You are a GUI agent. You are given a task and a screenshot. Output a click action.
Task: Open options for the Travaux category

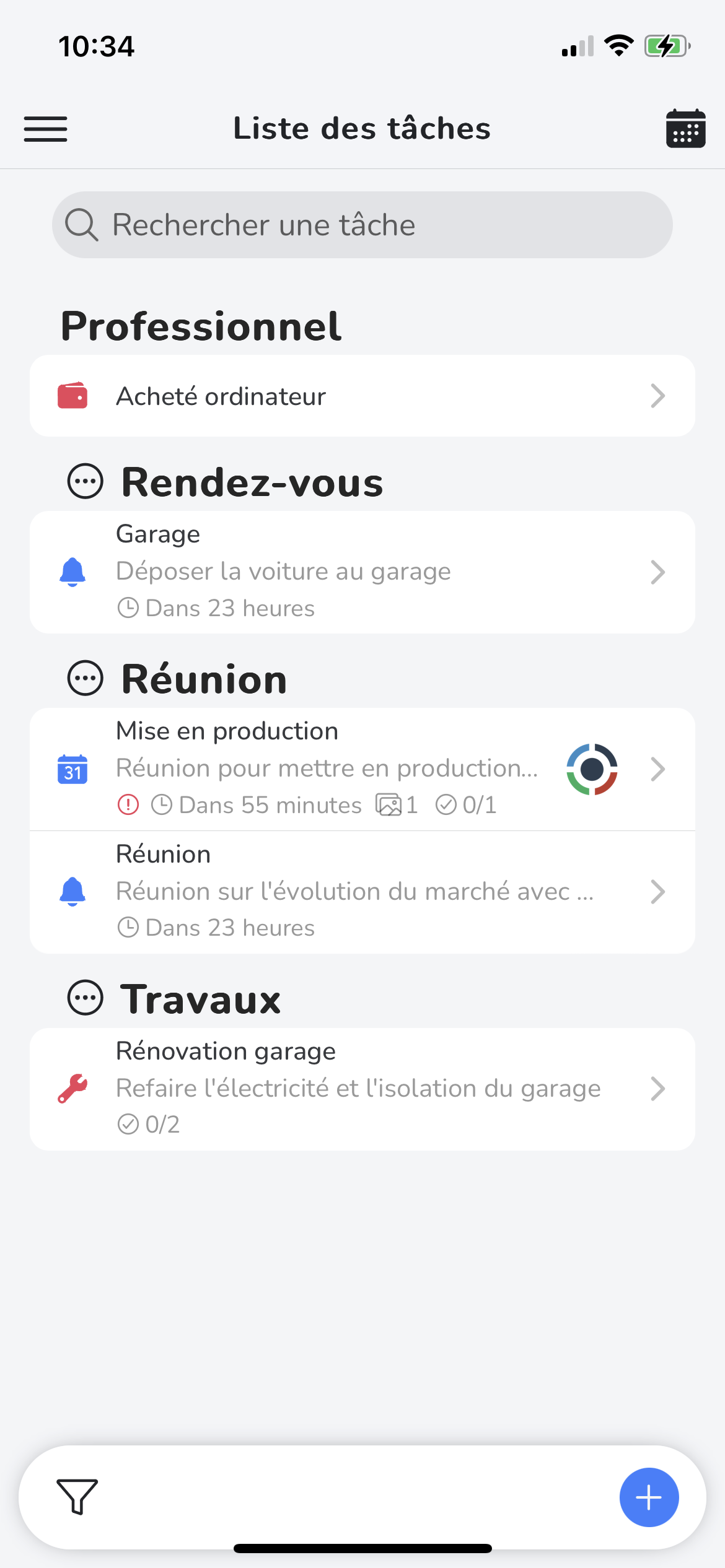tap(85, 998)
